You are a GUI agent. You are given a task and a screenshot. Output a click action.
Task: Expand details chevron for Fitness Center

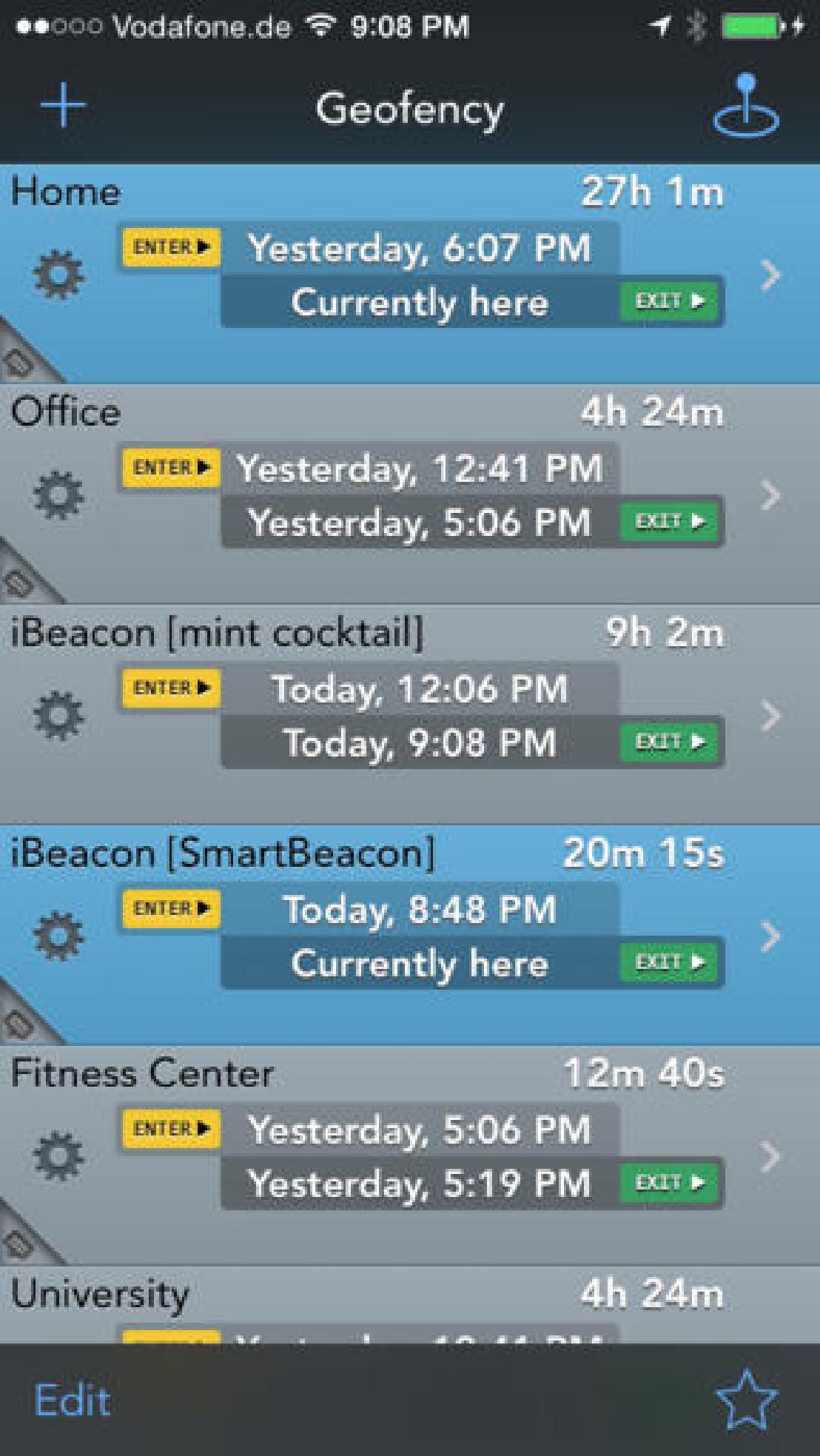[772, 1155]
